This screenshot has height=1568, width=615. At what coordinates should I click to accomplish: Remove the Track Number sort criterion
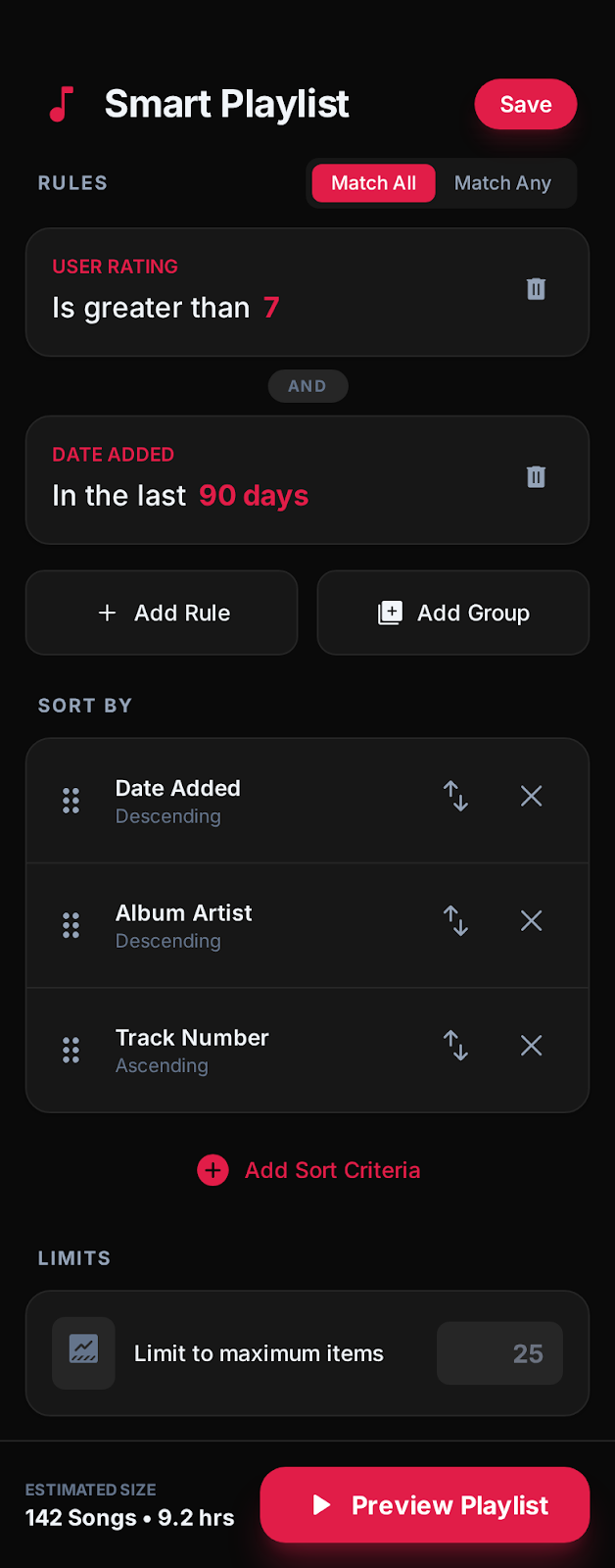[x=531, y=1045]
